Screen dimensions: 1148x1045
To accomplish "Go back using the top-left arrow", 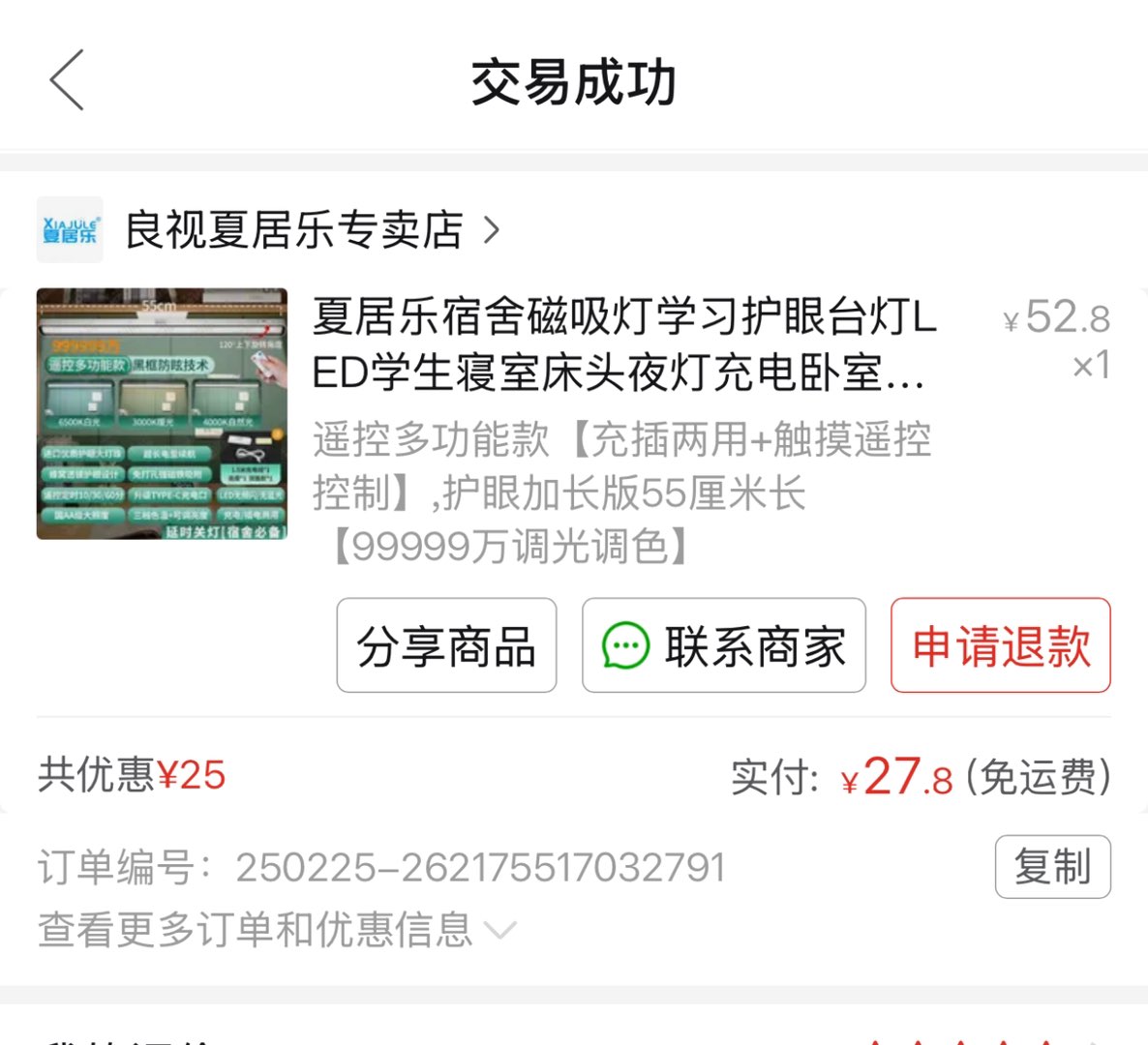I will tap(68, 80).
